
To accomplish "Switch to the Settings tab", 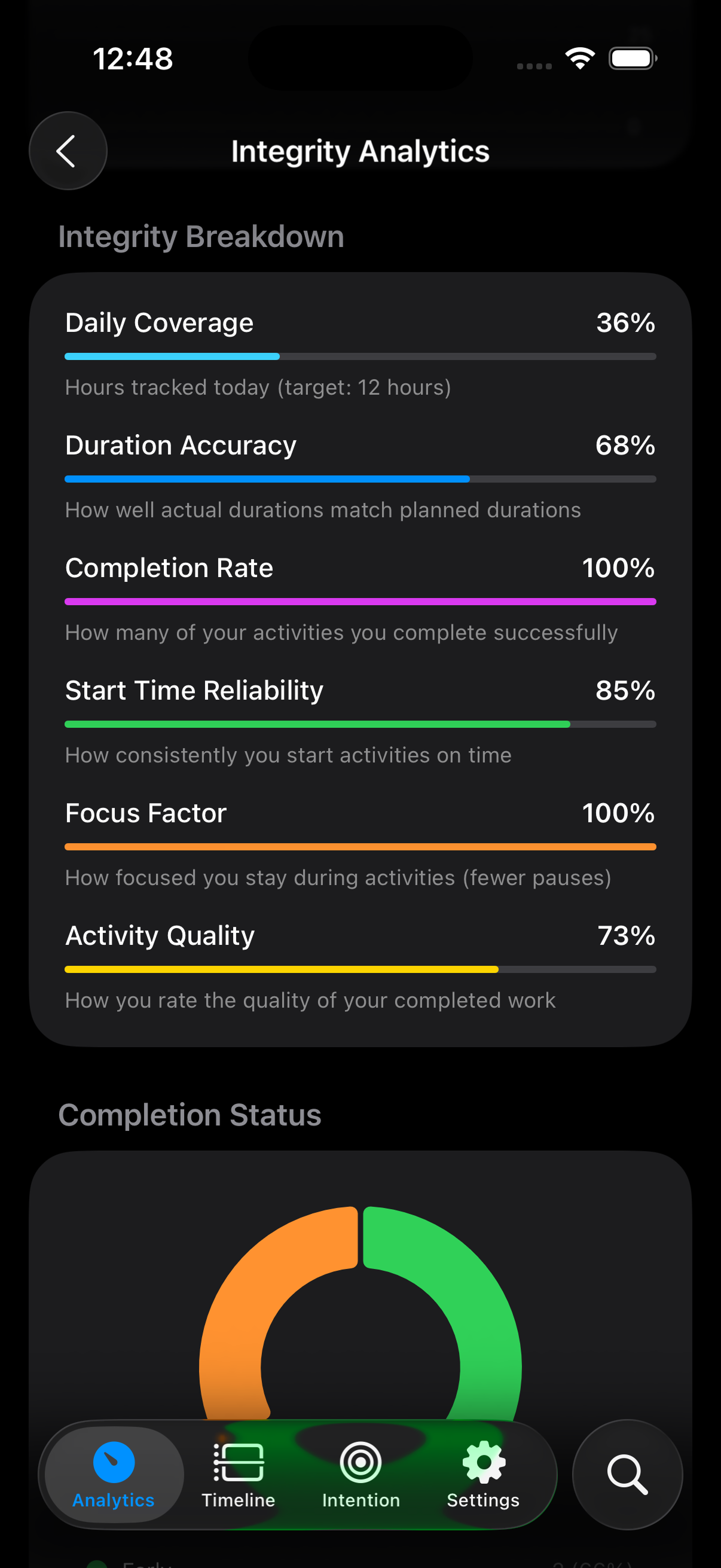I will (483, 1474).
